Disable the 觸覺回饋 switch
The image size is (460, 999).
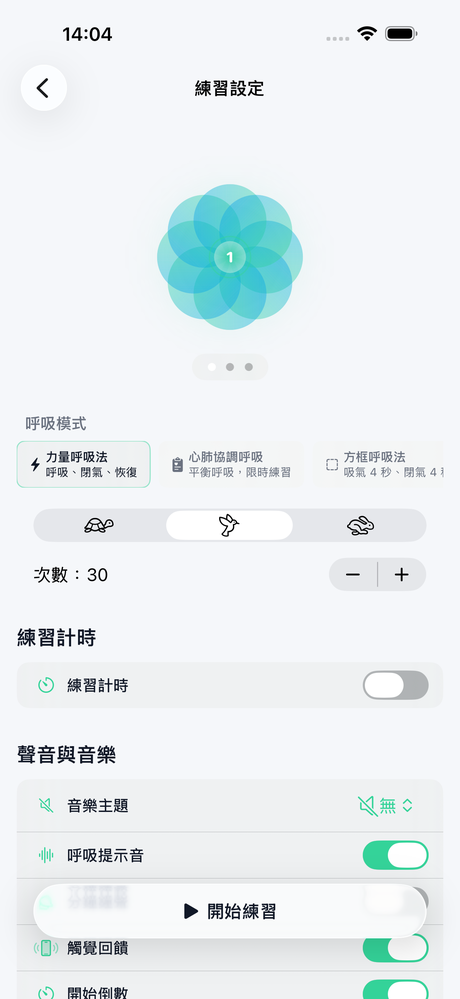point(396,948)
